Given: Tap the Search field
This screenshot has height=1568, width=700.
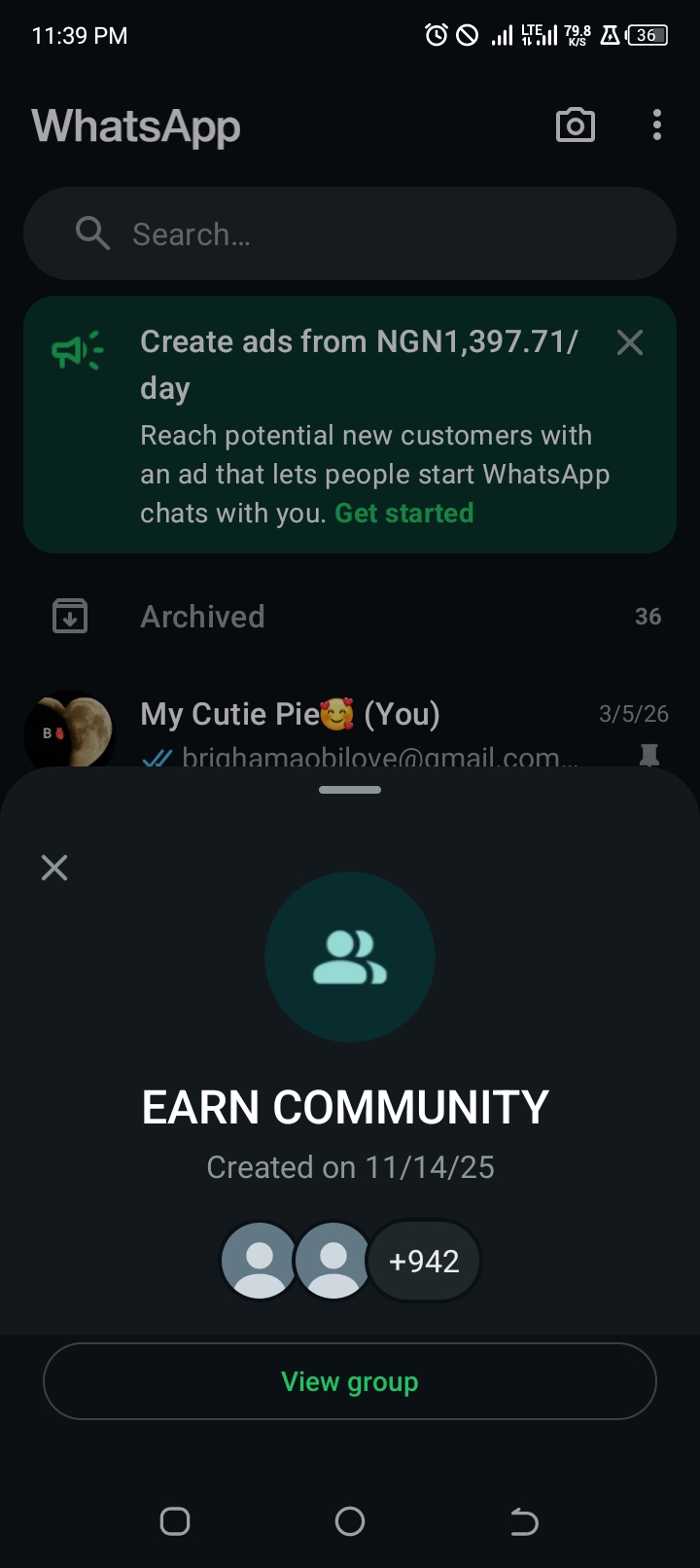Looking at the screenshot, I should point(350,234).
